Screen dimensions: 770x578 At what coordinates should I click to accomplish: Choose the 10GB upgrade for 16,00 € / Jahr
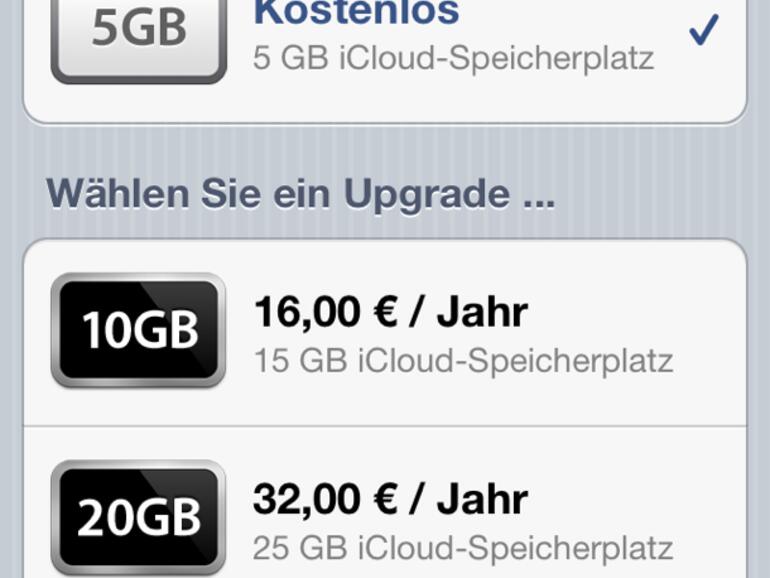point(384,332)
